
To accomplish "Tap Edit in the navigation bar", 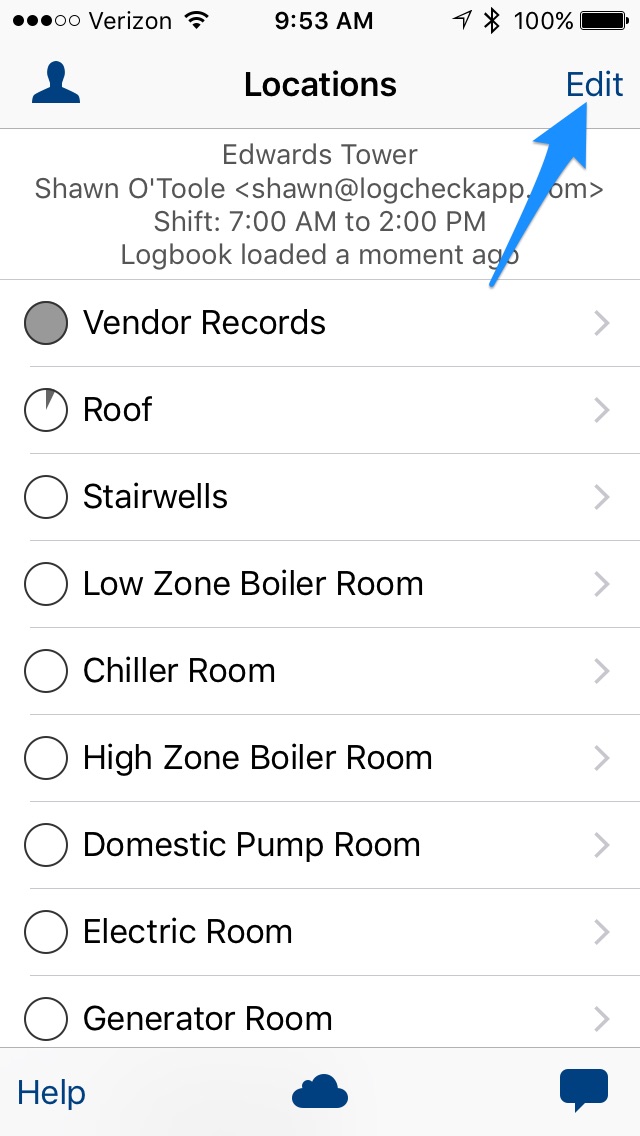I will coord(594,84).
